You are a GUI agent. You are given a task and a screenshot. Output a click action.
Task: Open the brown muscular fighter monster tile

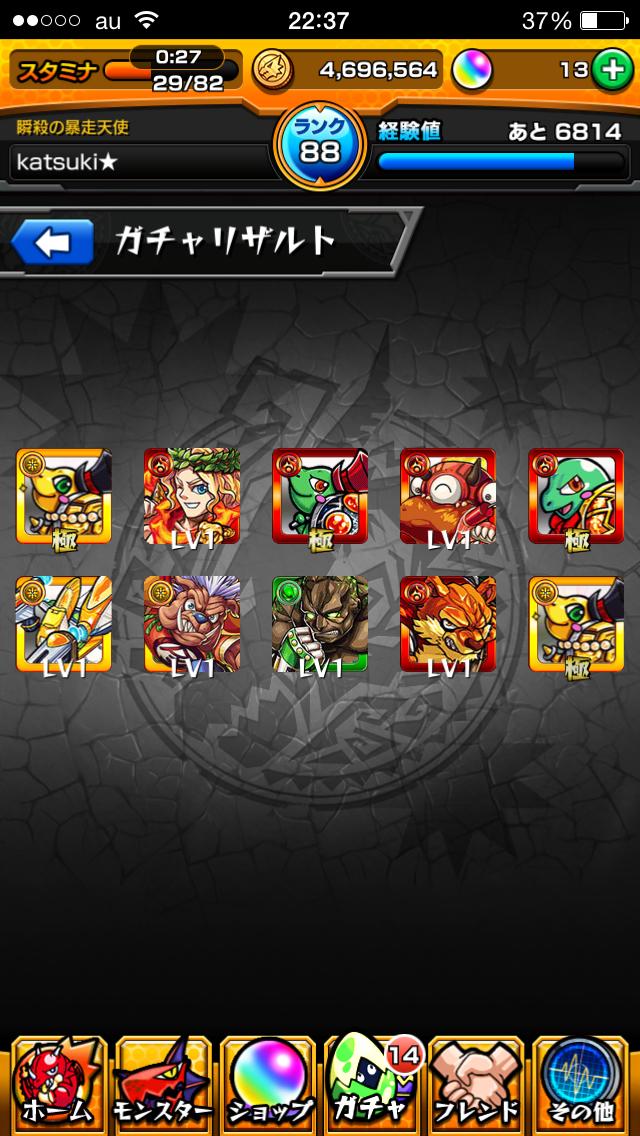point(320,624)
